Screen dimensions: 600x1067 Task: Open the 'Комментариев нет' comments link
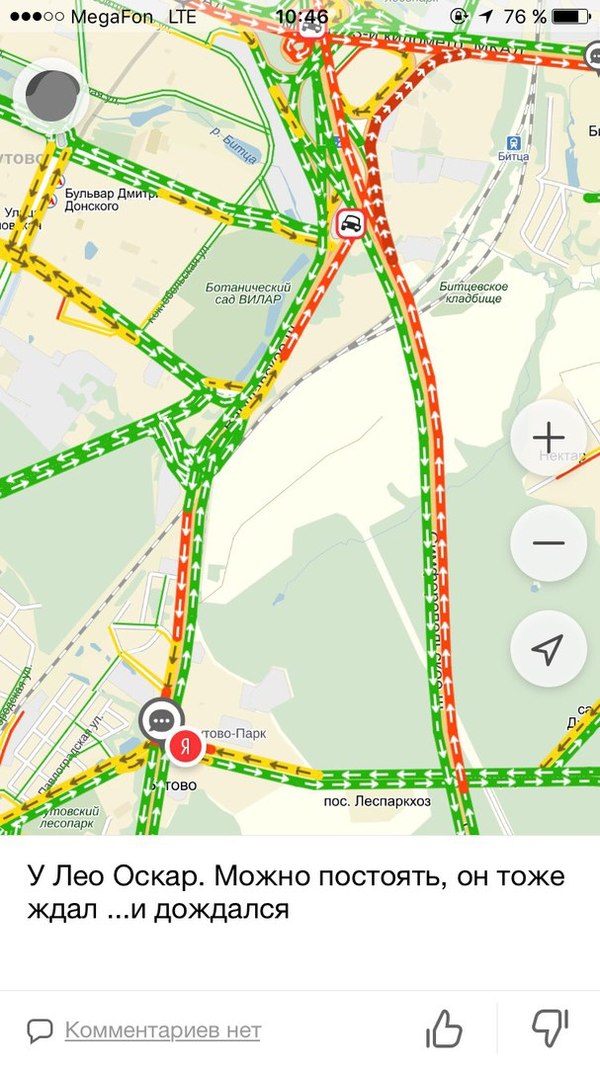(162, 1030)
